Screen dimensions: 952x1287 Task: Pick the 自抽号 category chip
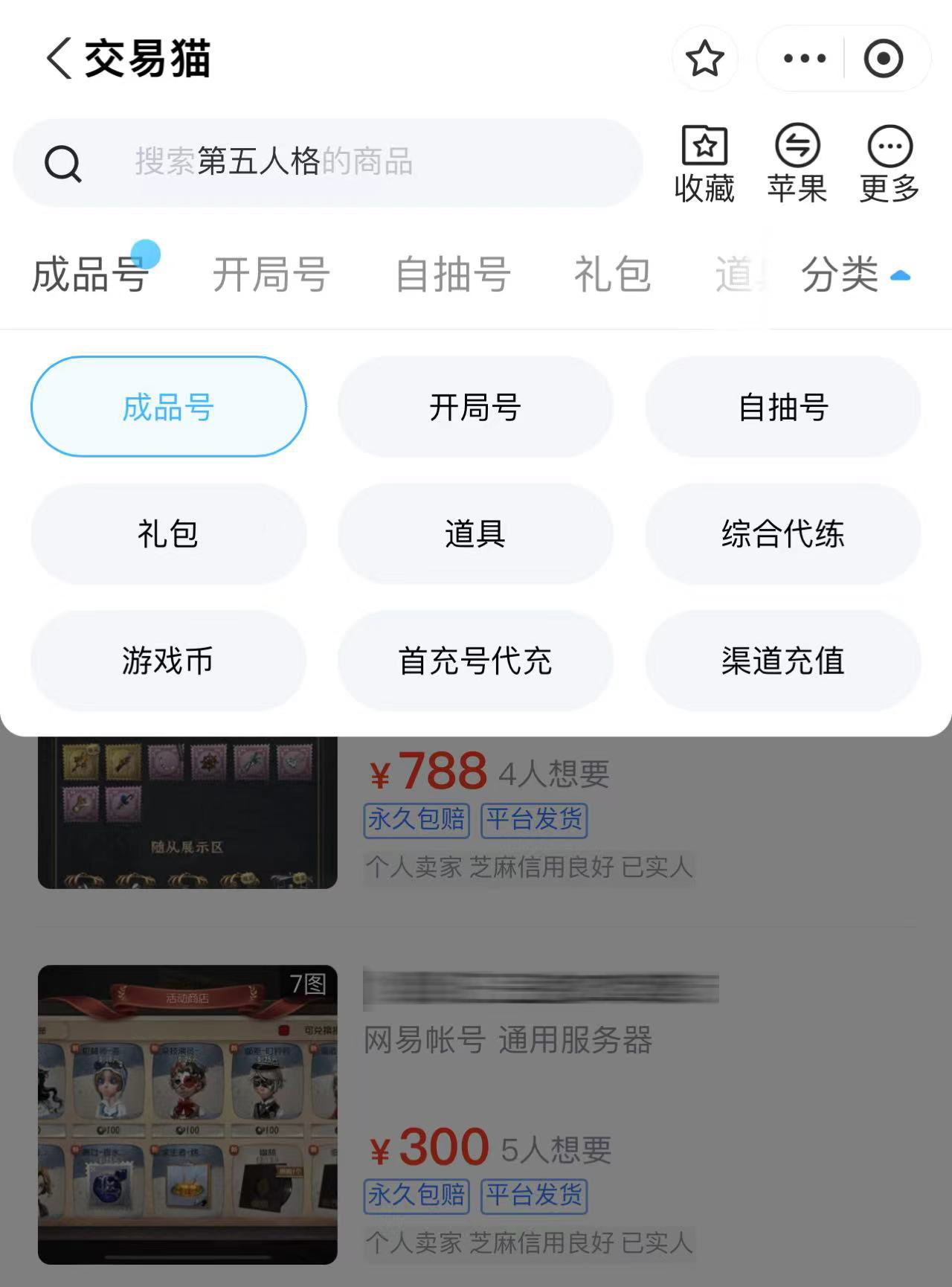click(x=782, y=407)
